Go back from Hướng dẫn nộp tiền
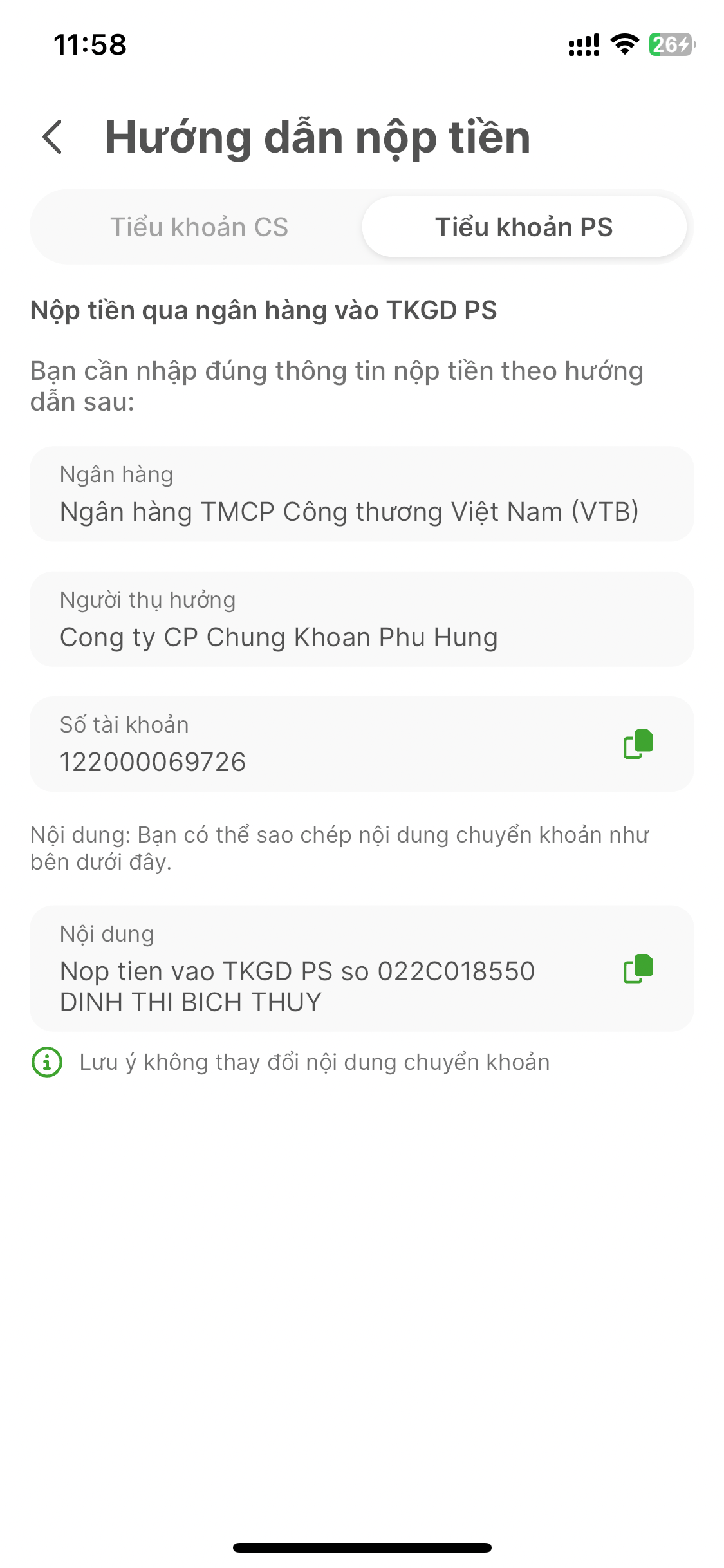 53,137
